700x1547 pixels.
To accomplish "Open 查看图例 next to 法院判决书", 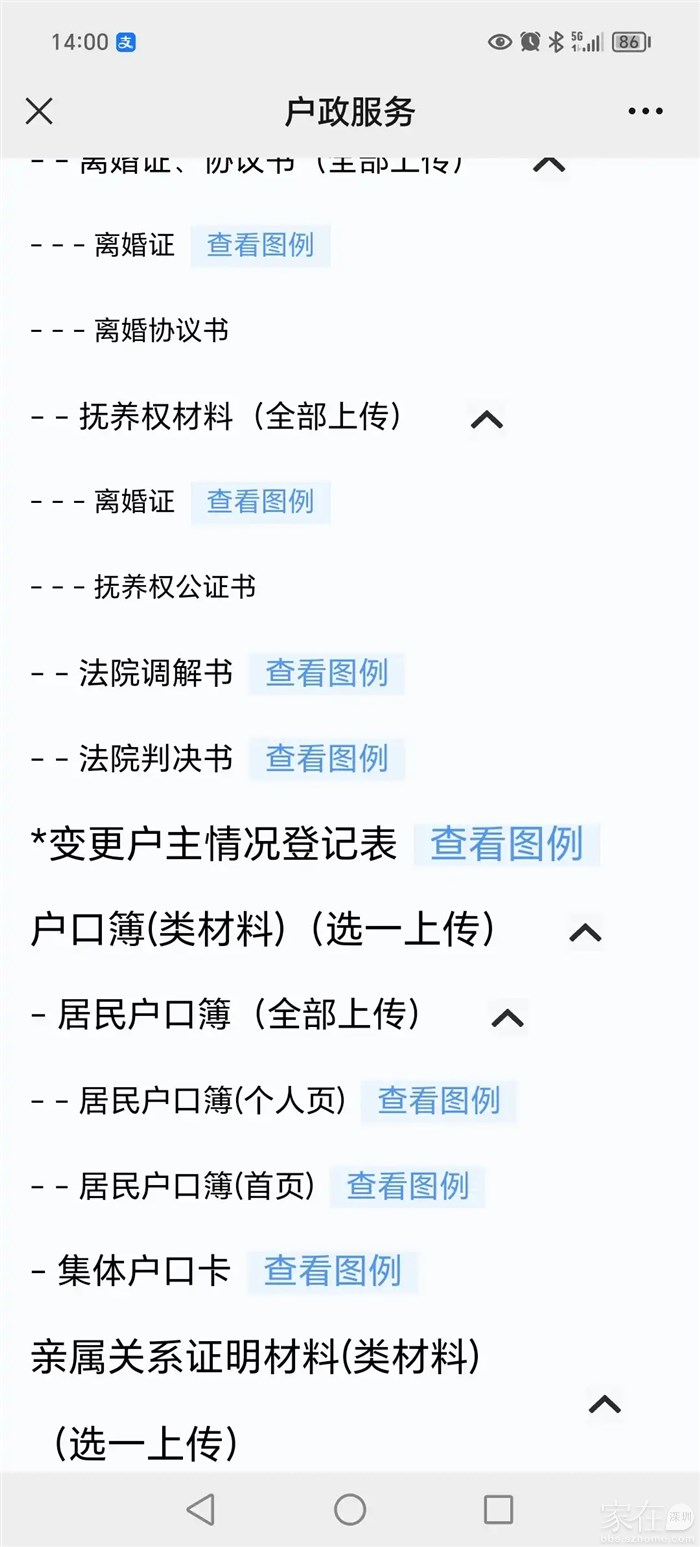I will click(326, 759).
